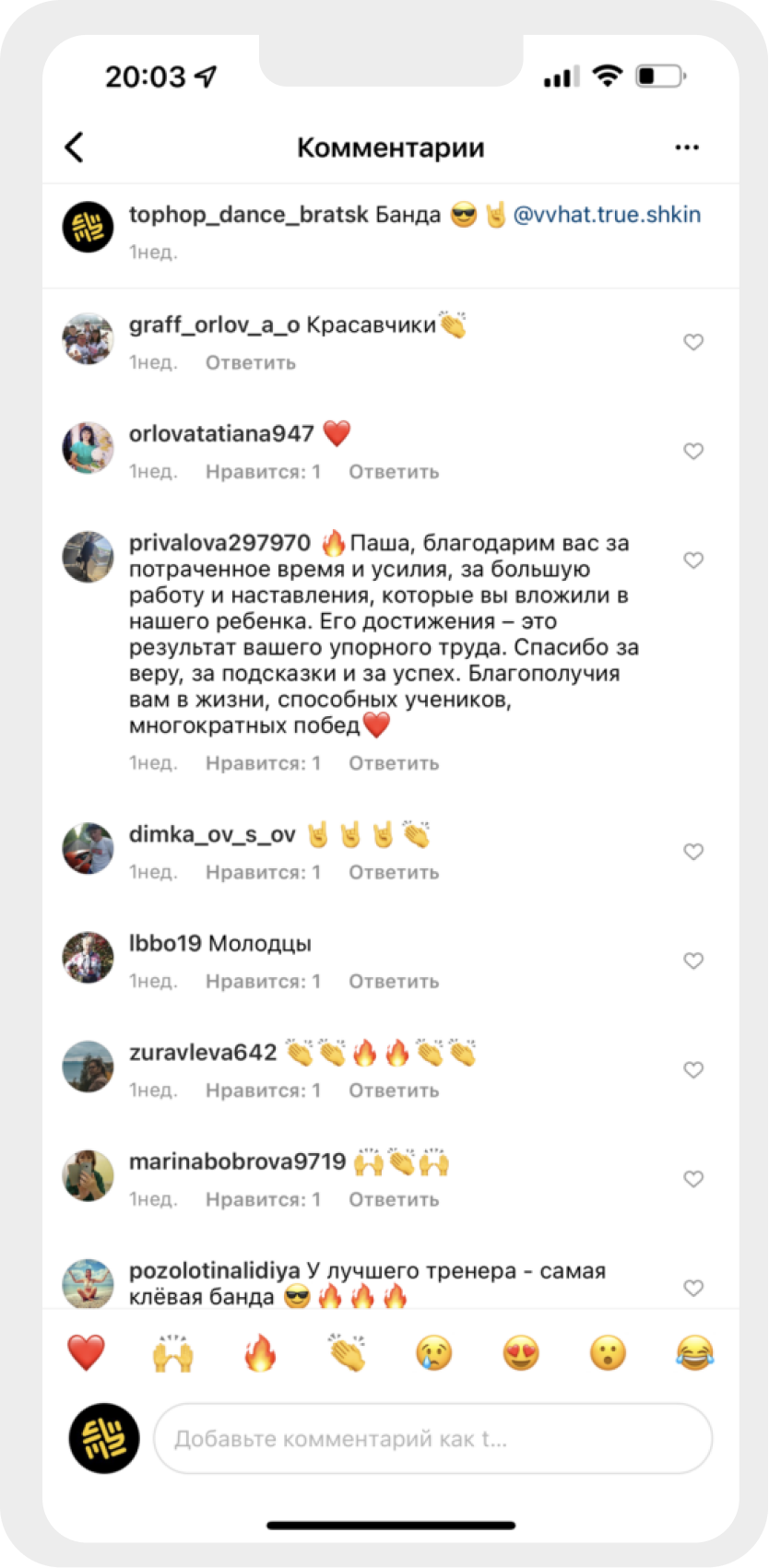Reply to orlovatatiana947's comment
This screenshot has height=1568, width=769.
(393, 472)
